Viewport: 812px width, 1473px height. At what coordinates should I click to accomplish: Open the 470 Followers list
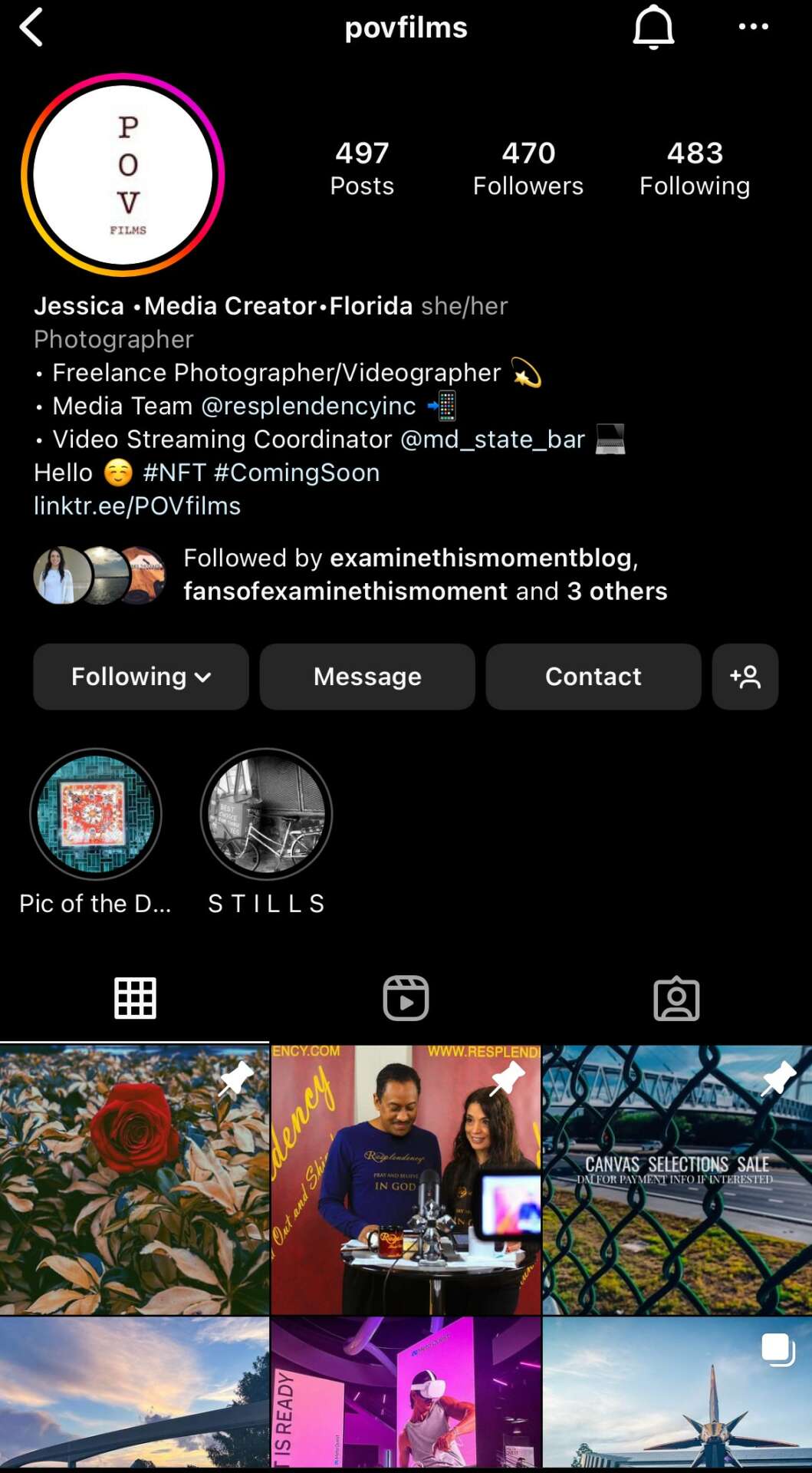[x=528, y=168]
